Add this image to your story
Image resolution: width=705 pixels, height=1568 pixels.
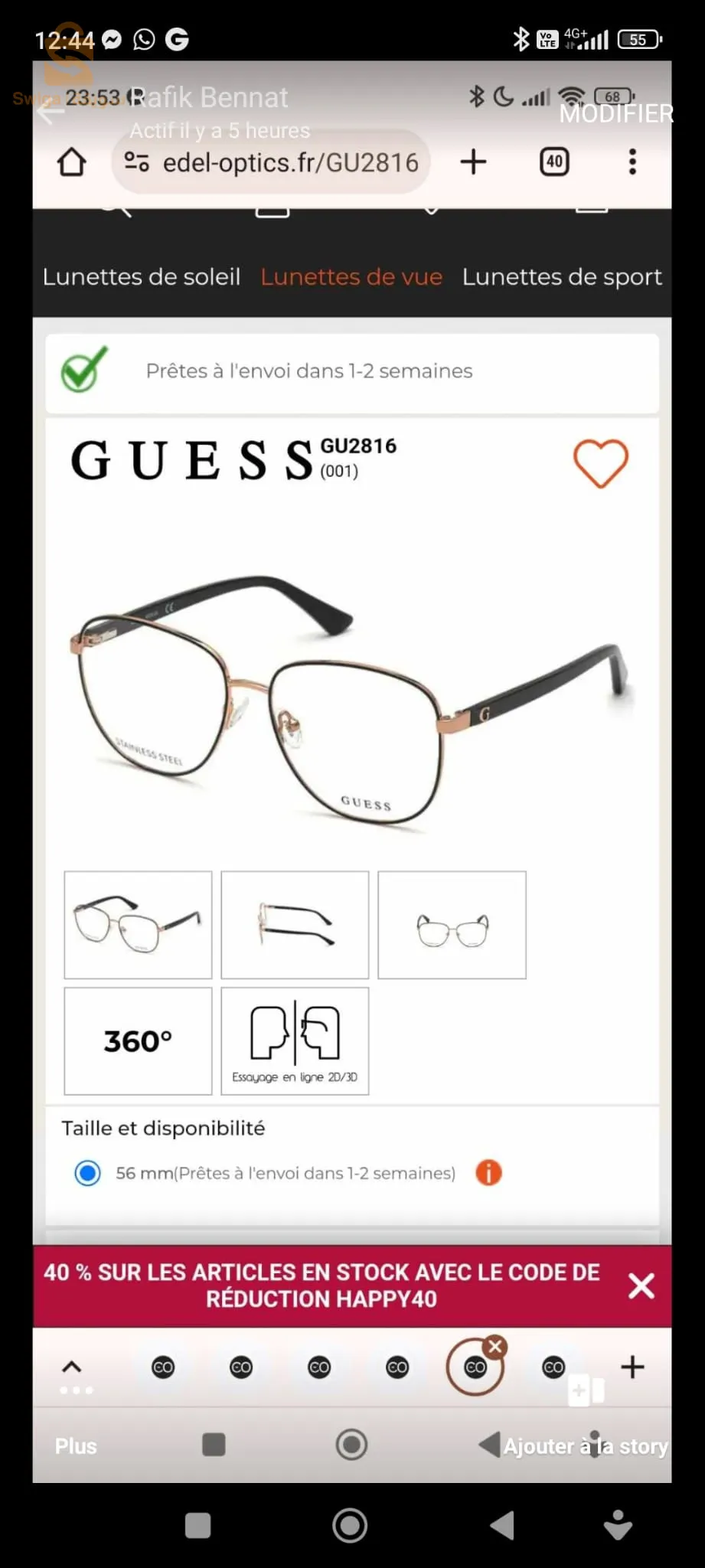[x=585, y=1446]
